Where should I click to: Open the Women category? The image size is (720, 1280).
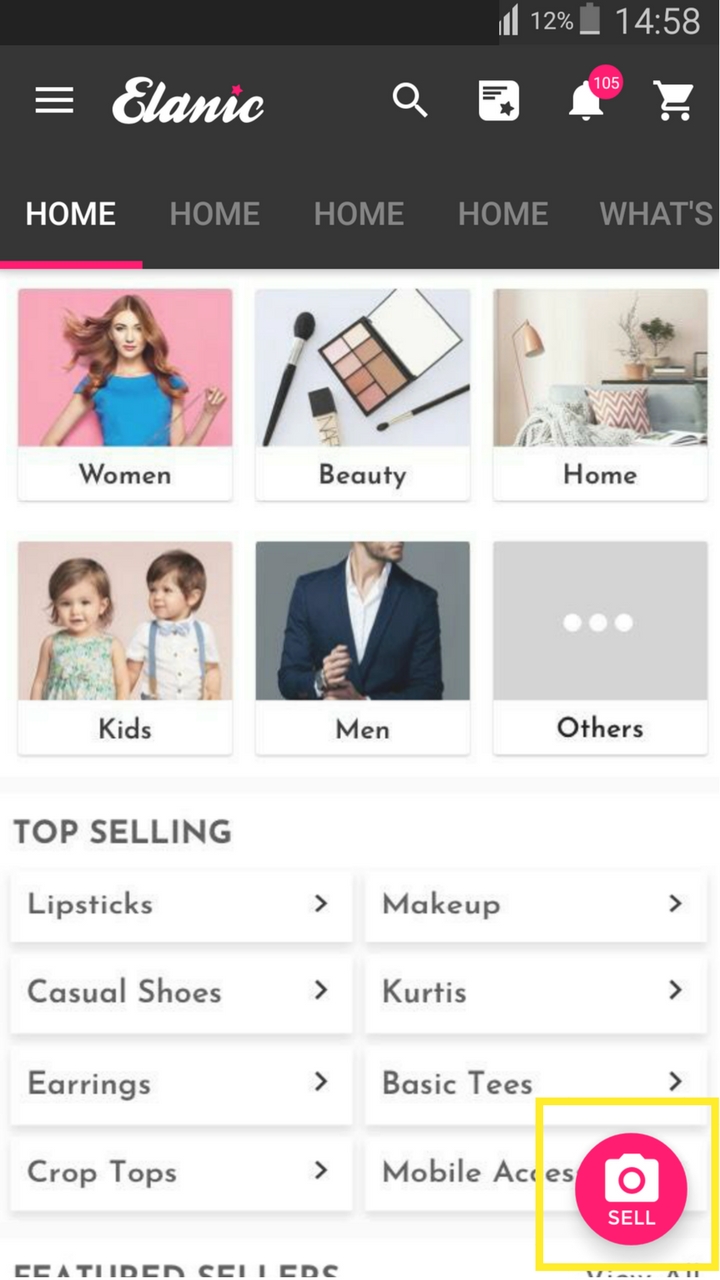pyautogui.click(x=125, y=394)
